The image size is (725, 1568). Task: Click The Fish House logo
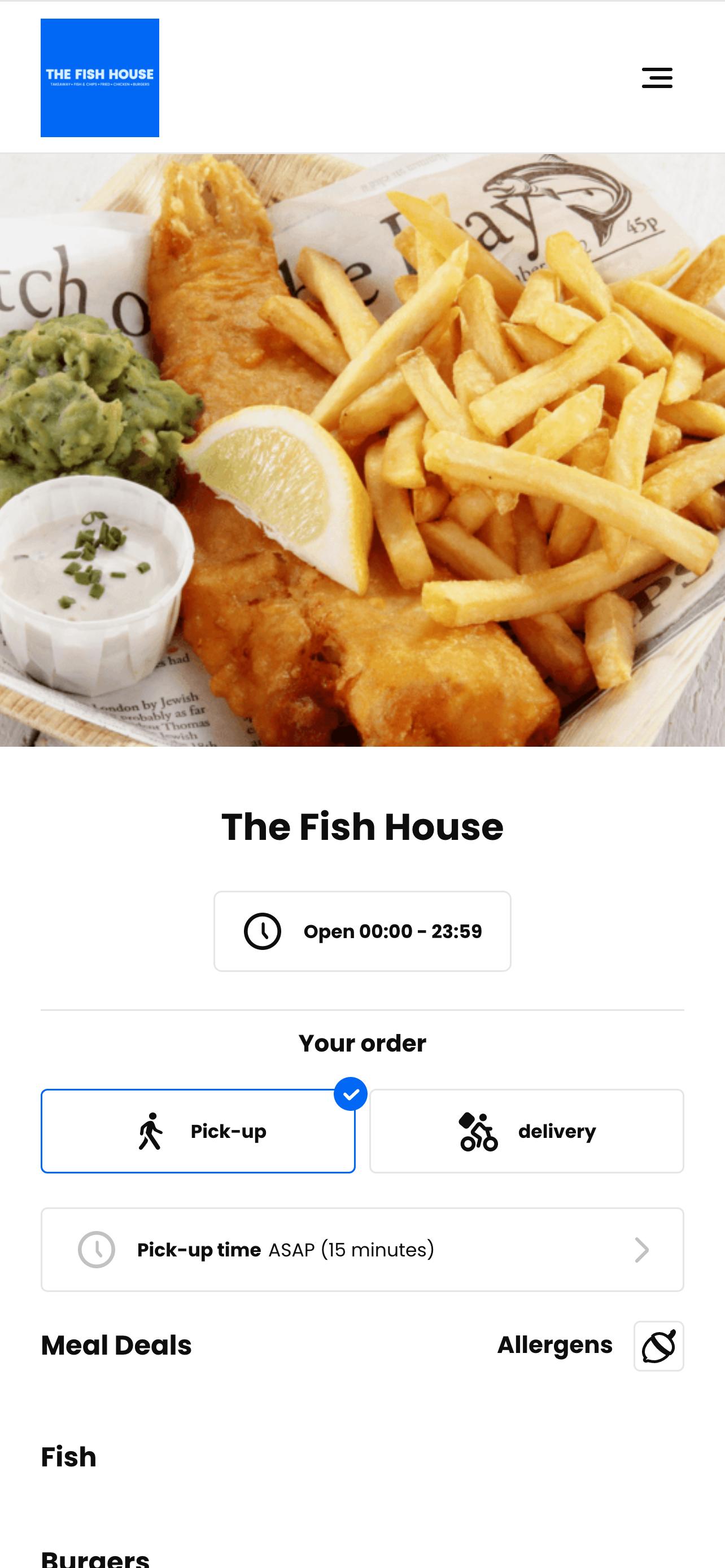click(x=99, y=77)
